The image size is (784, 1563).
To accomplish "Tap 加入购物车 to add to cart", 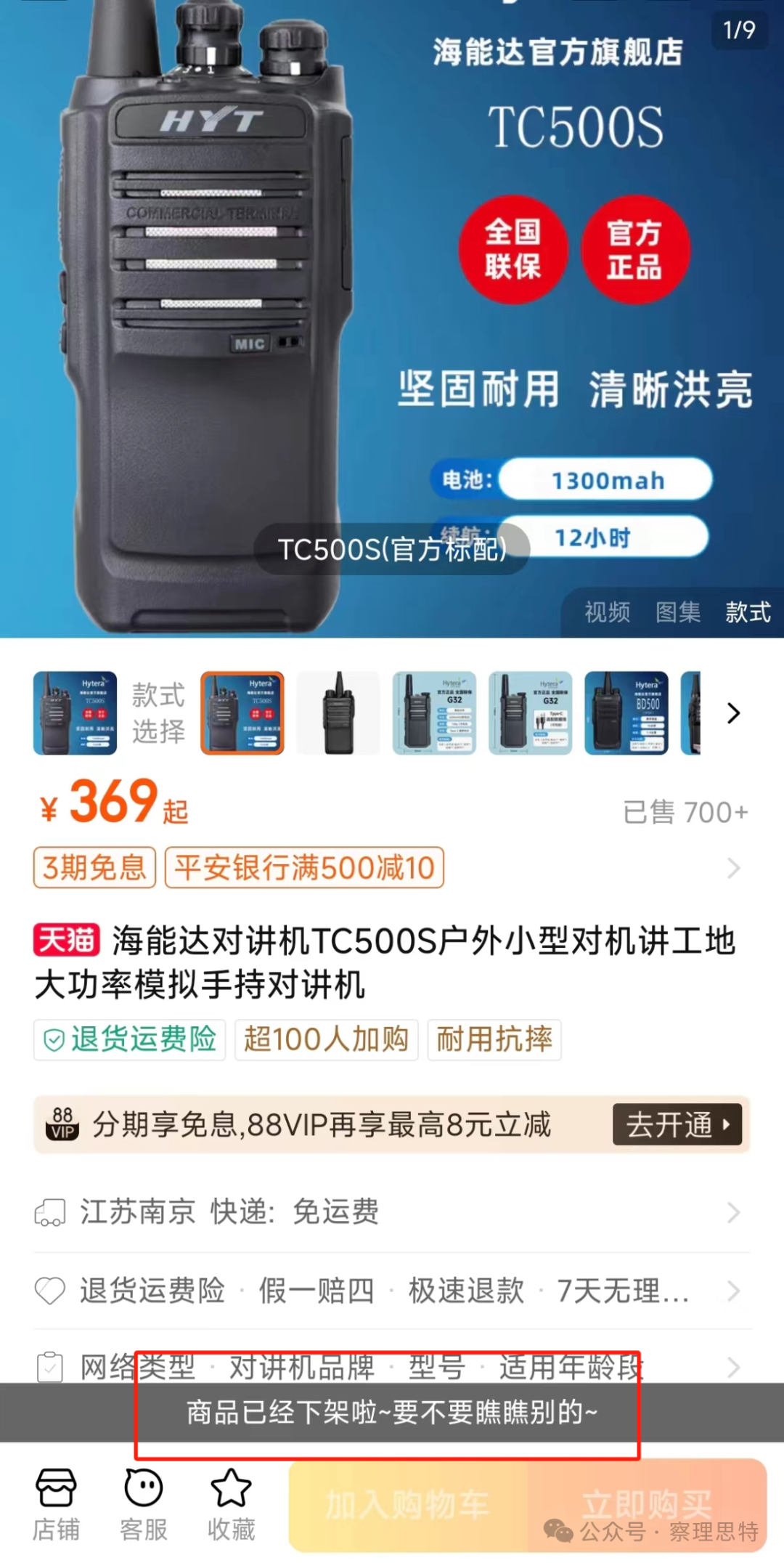I will click(408, 1505).
